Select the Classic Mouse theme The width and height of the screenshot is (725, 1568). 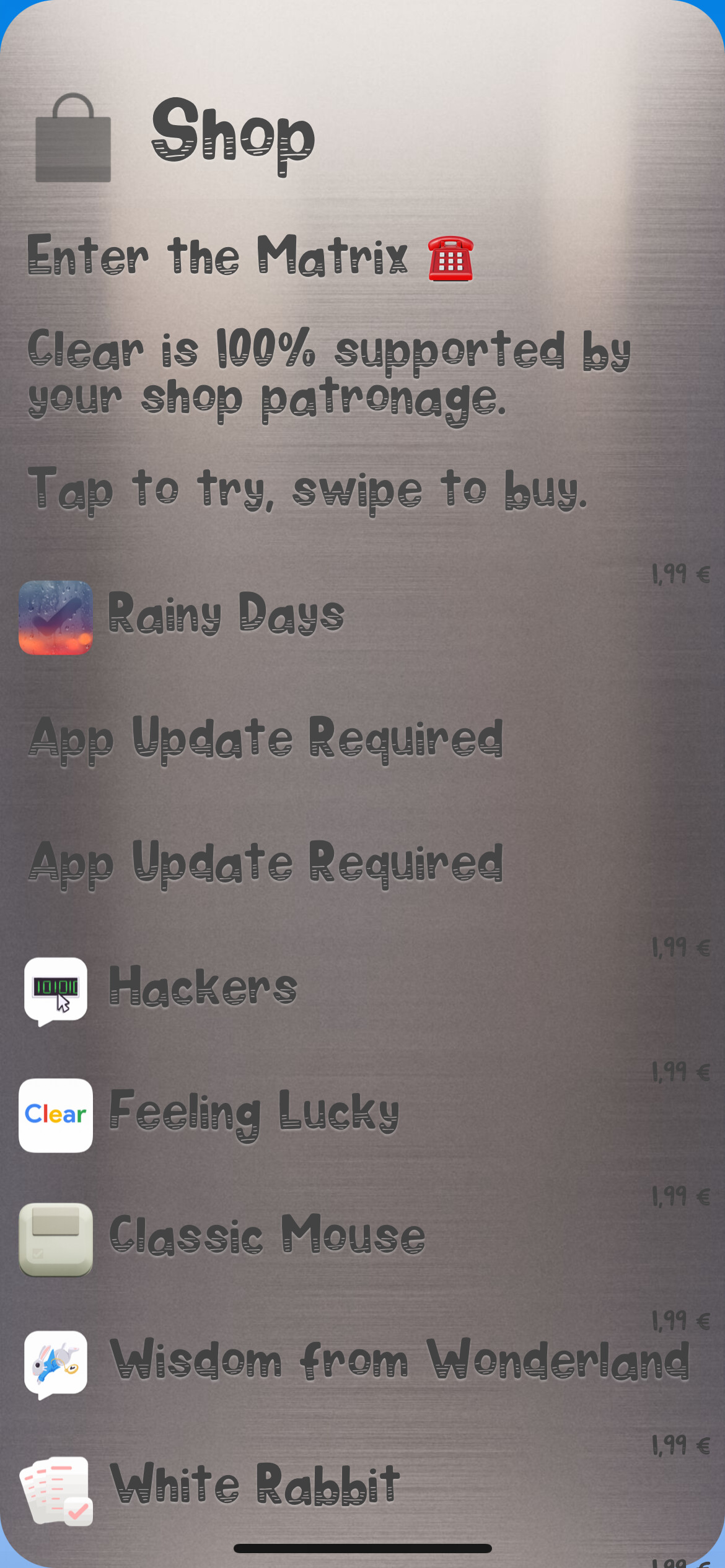pos(266,1236)
